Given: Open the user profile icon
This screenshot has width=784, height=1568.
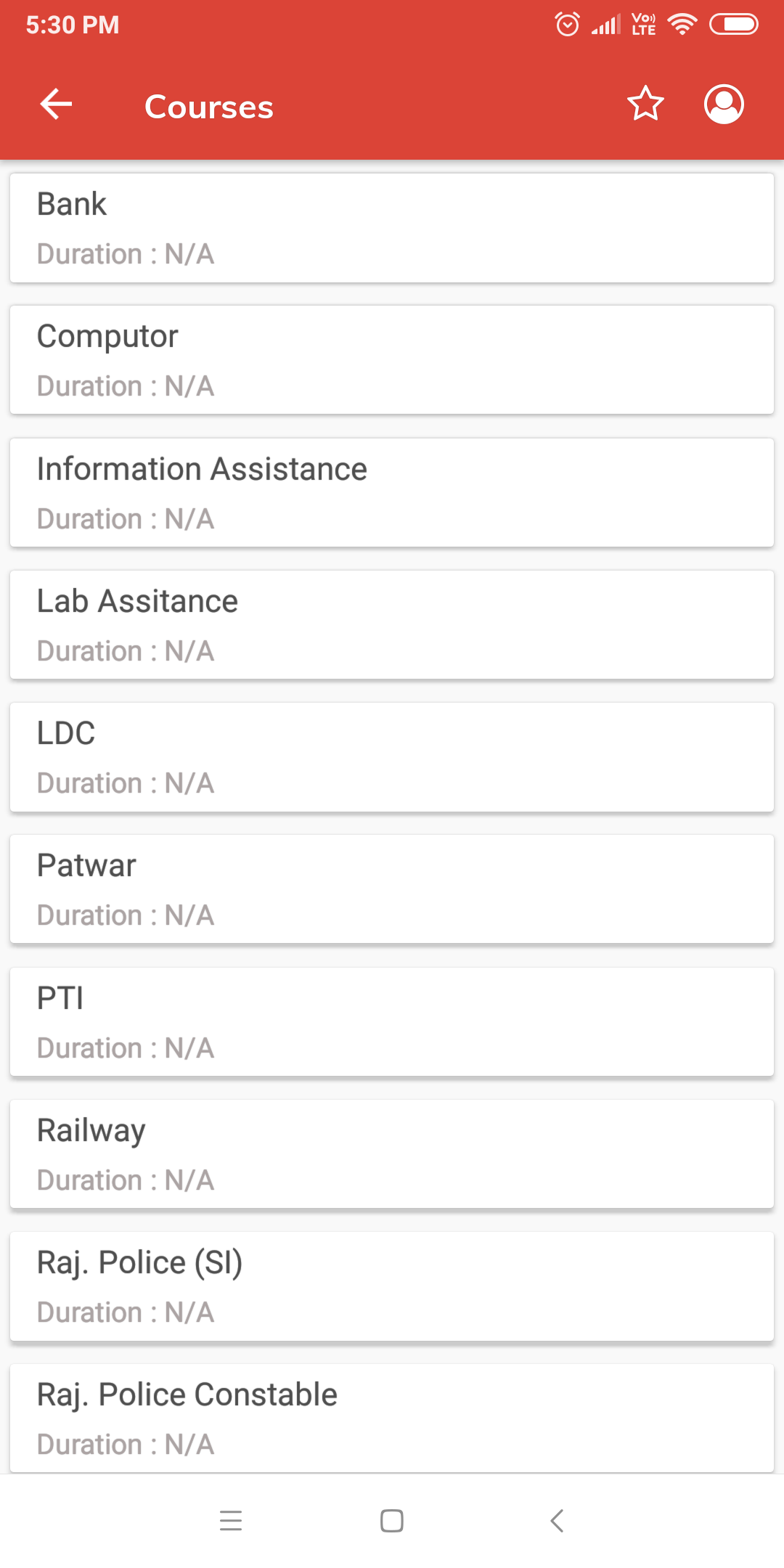Looking at the screenshot, I should 724,104.
